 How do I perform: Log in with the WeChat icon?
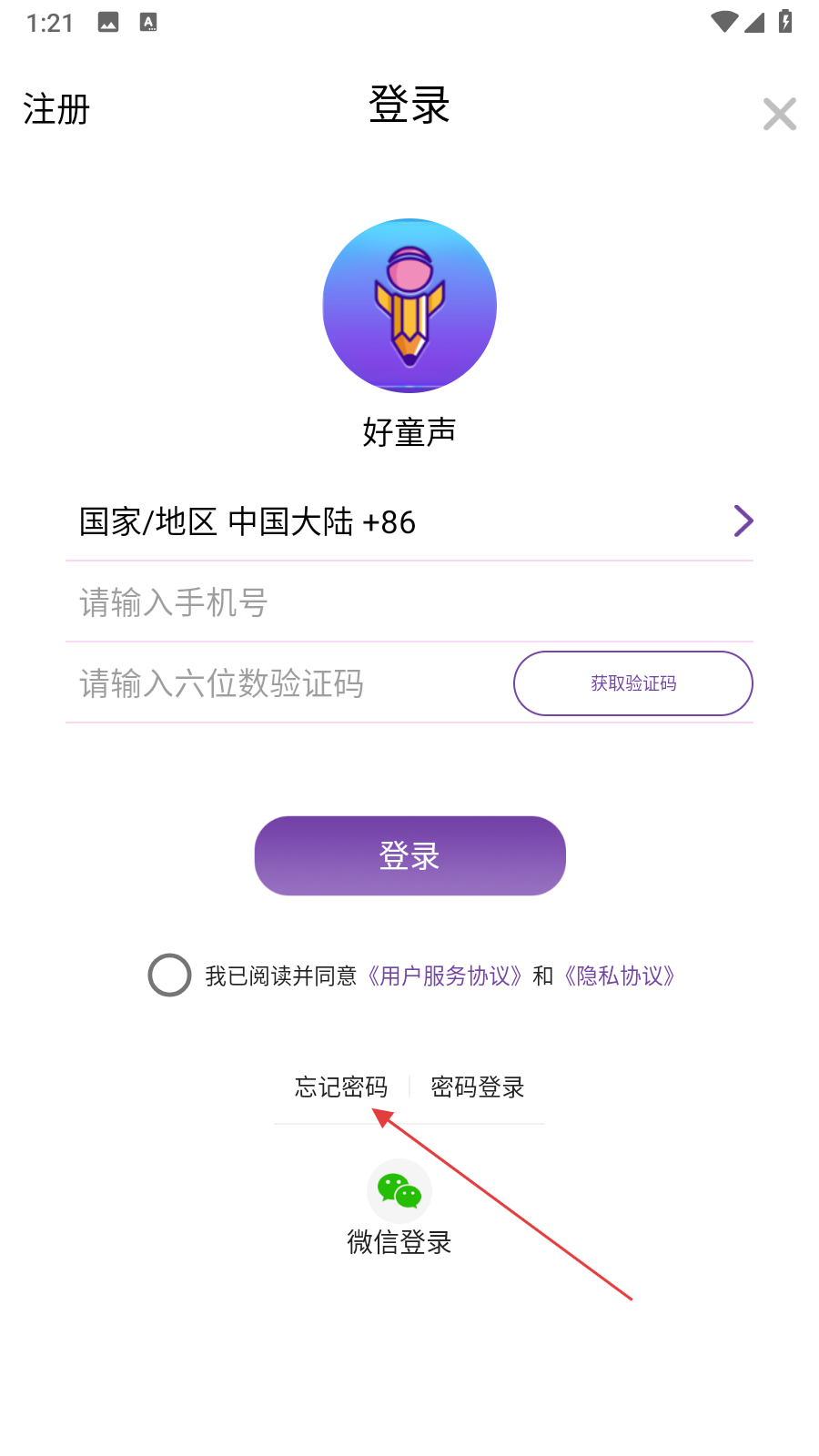click(399, 1190)
